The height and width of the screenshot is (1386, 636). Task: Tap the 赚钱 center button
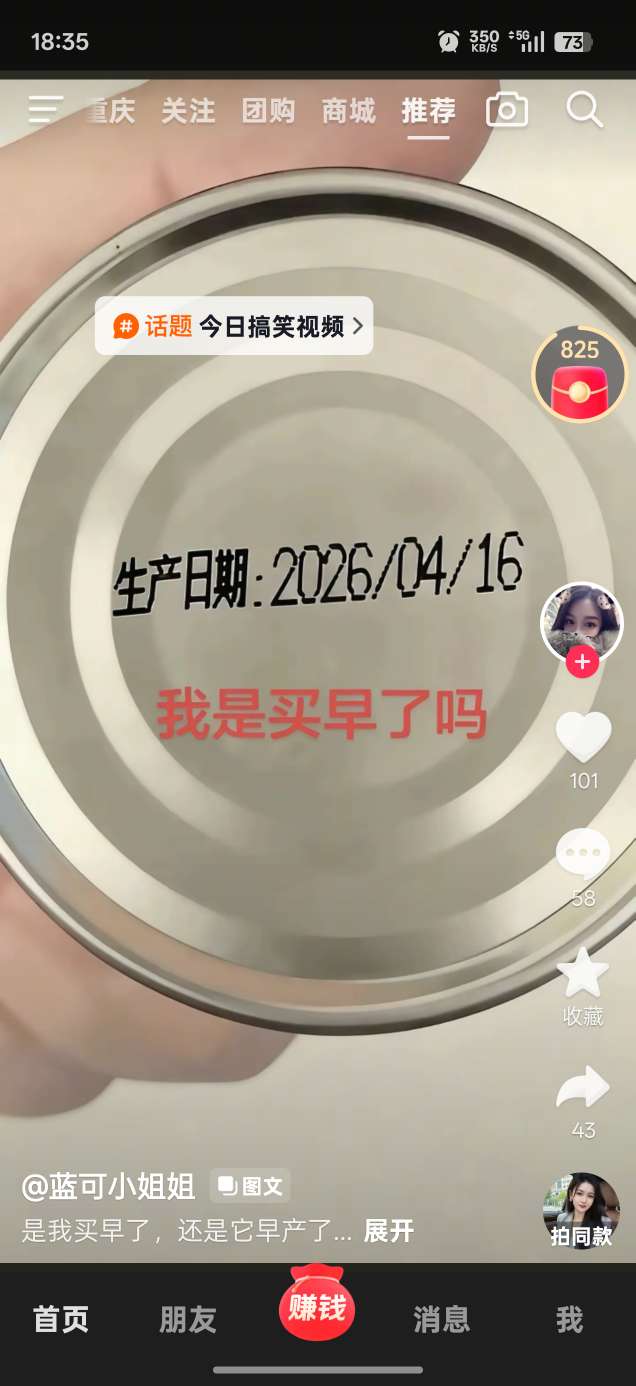[x=317, y=1305]
